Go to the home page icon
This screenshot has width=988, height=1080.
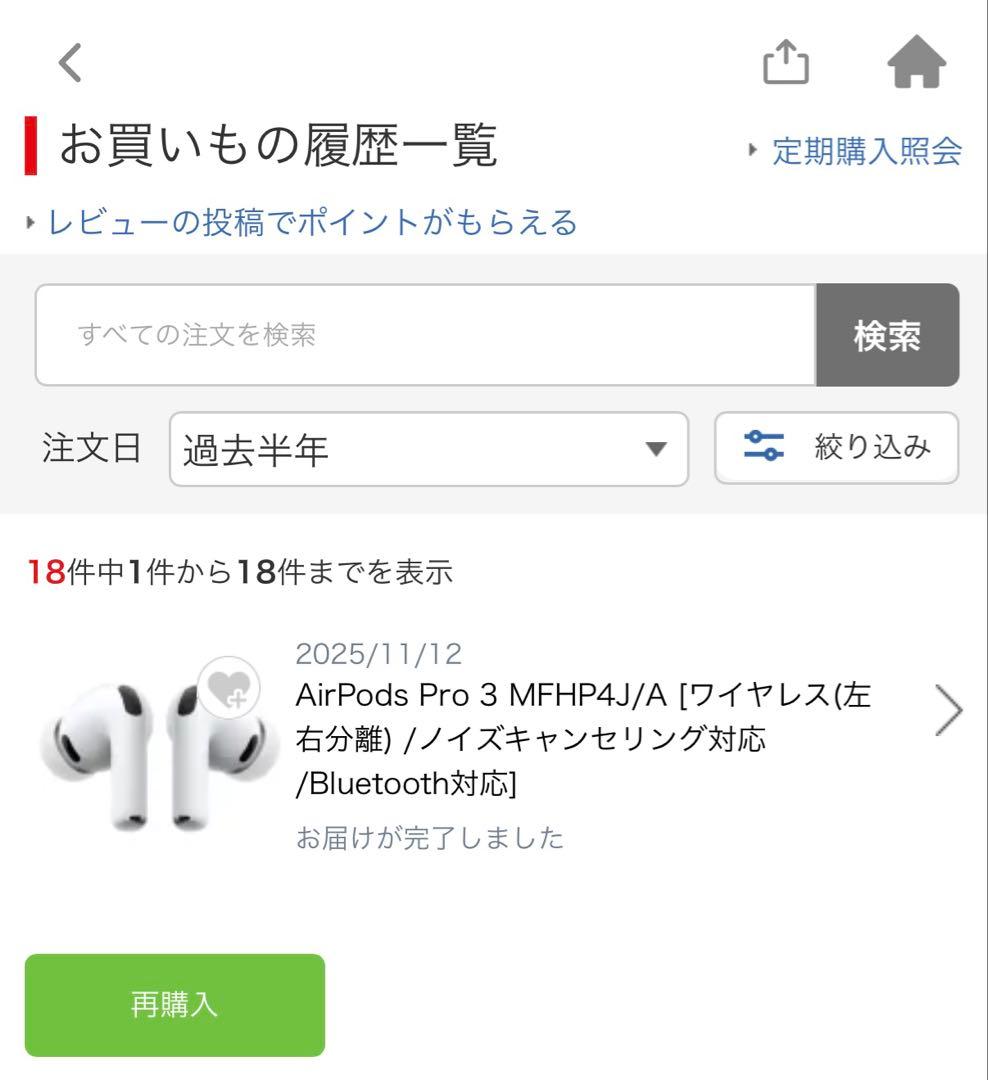point(916,64)
